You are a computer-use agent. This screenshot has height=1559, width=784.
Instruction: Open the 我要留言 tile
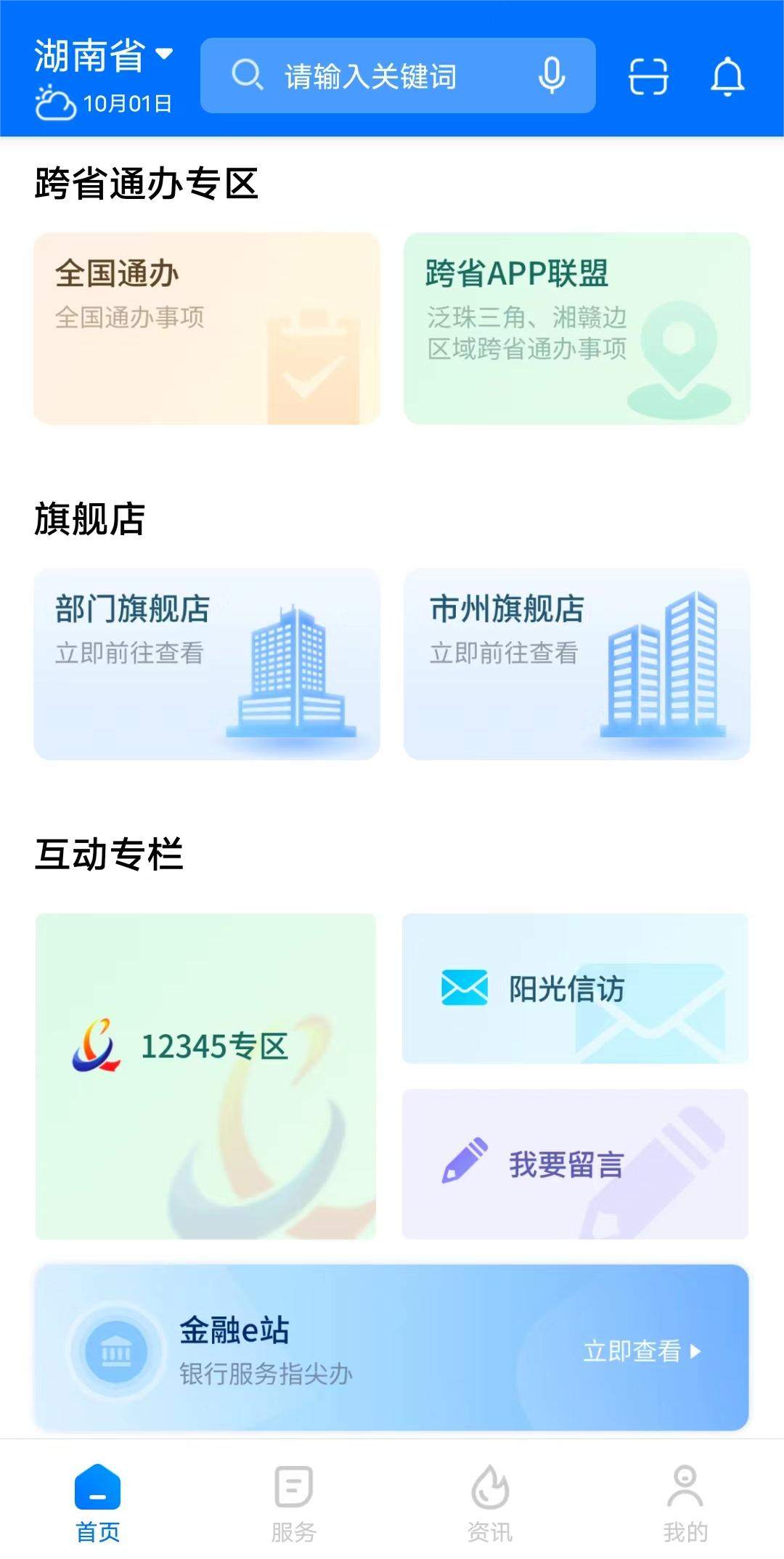point(576,1164)
